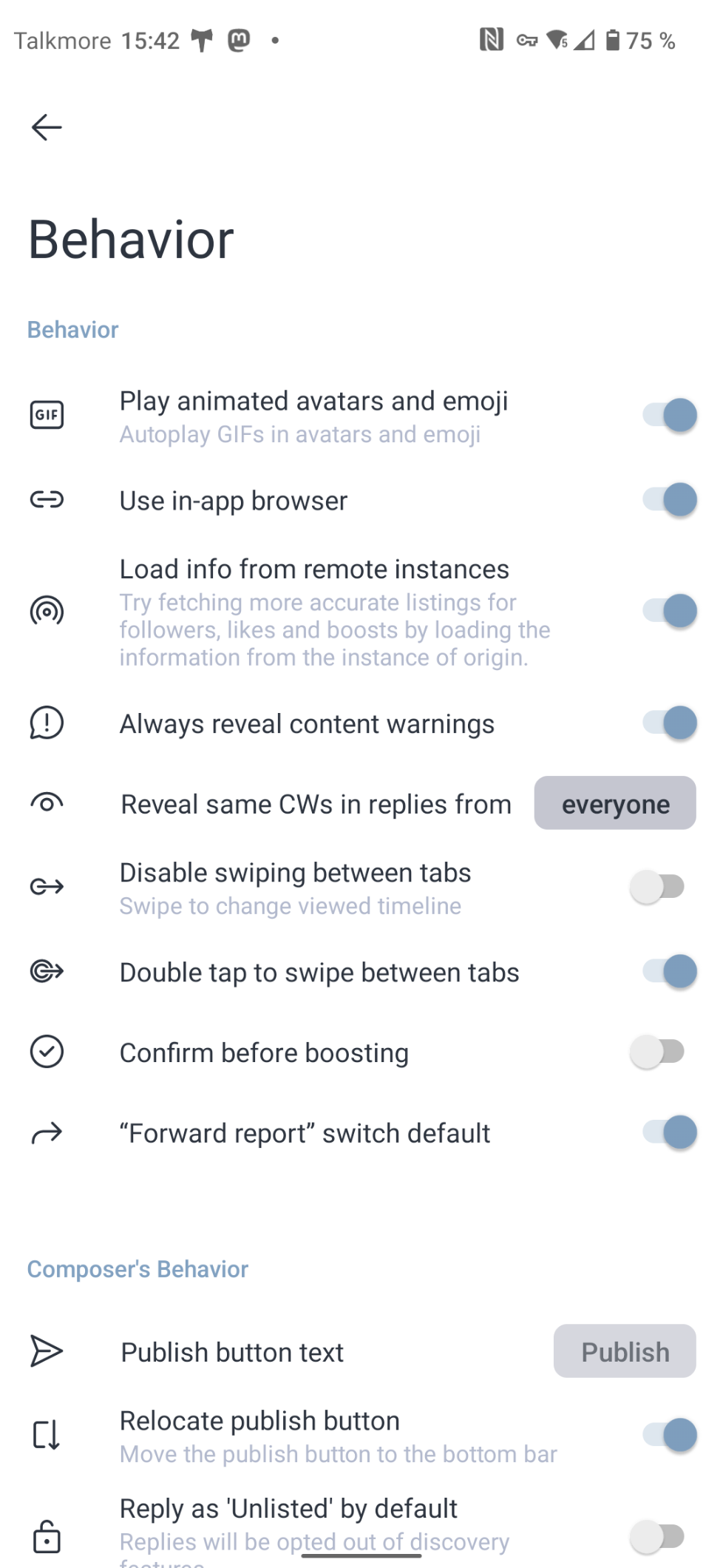Change the Publish button text option
The image size is (723, 1568).
point(625,1351)
